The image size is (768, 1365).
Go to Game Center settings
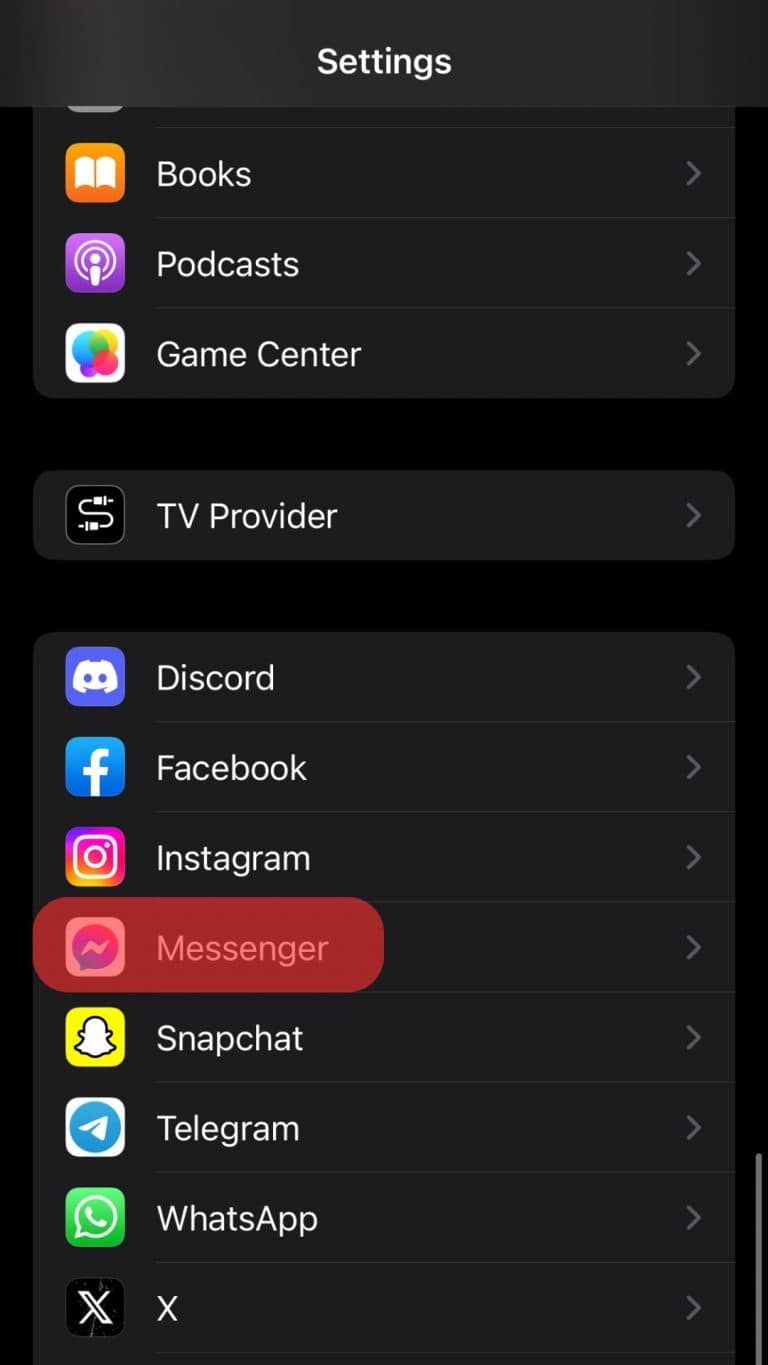384,354
